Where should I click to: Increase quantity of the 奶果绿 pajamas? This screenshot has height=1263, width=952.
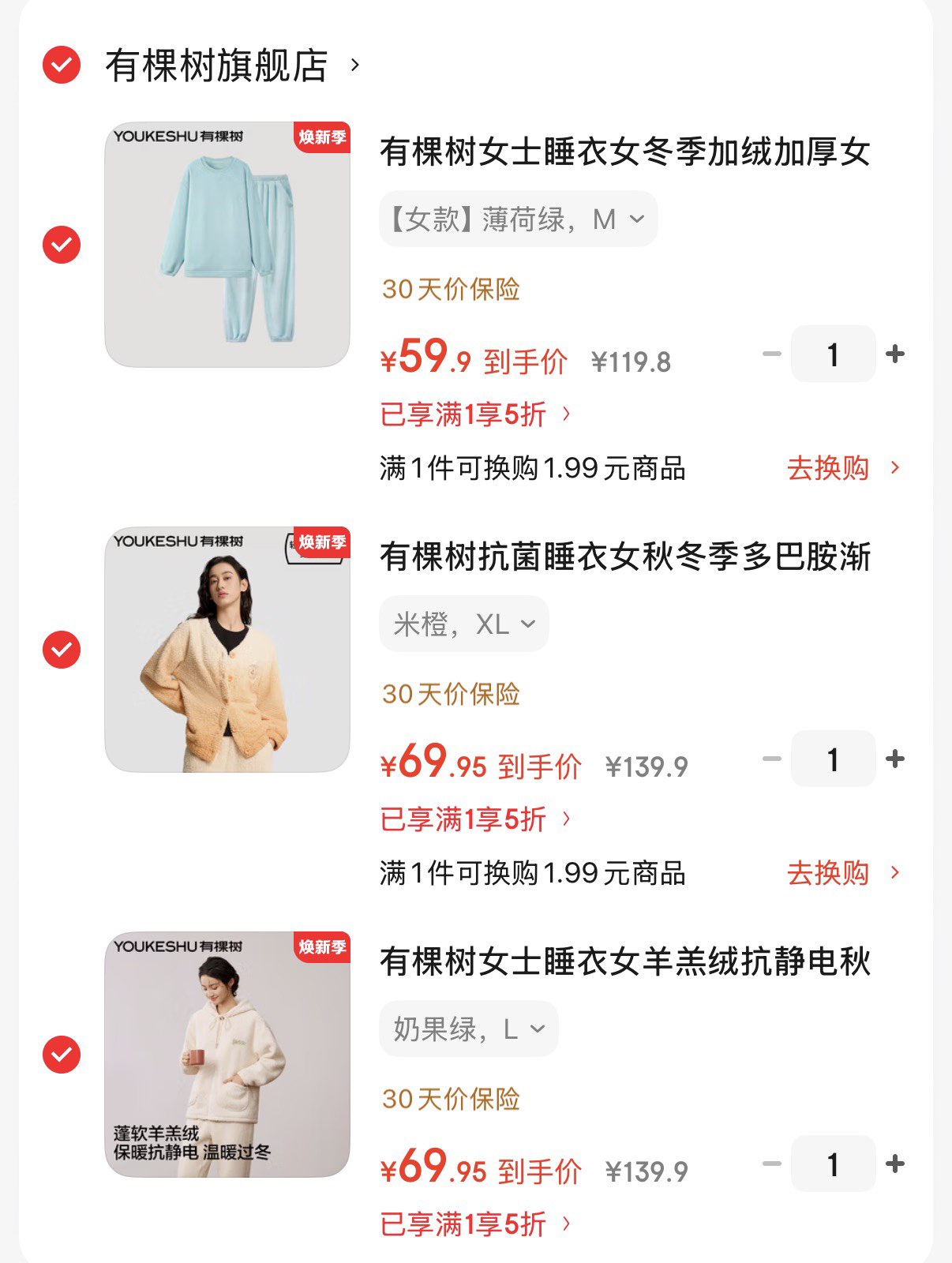pyautogui.click(x=894, y=1164)
